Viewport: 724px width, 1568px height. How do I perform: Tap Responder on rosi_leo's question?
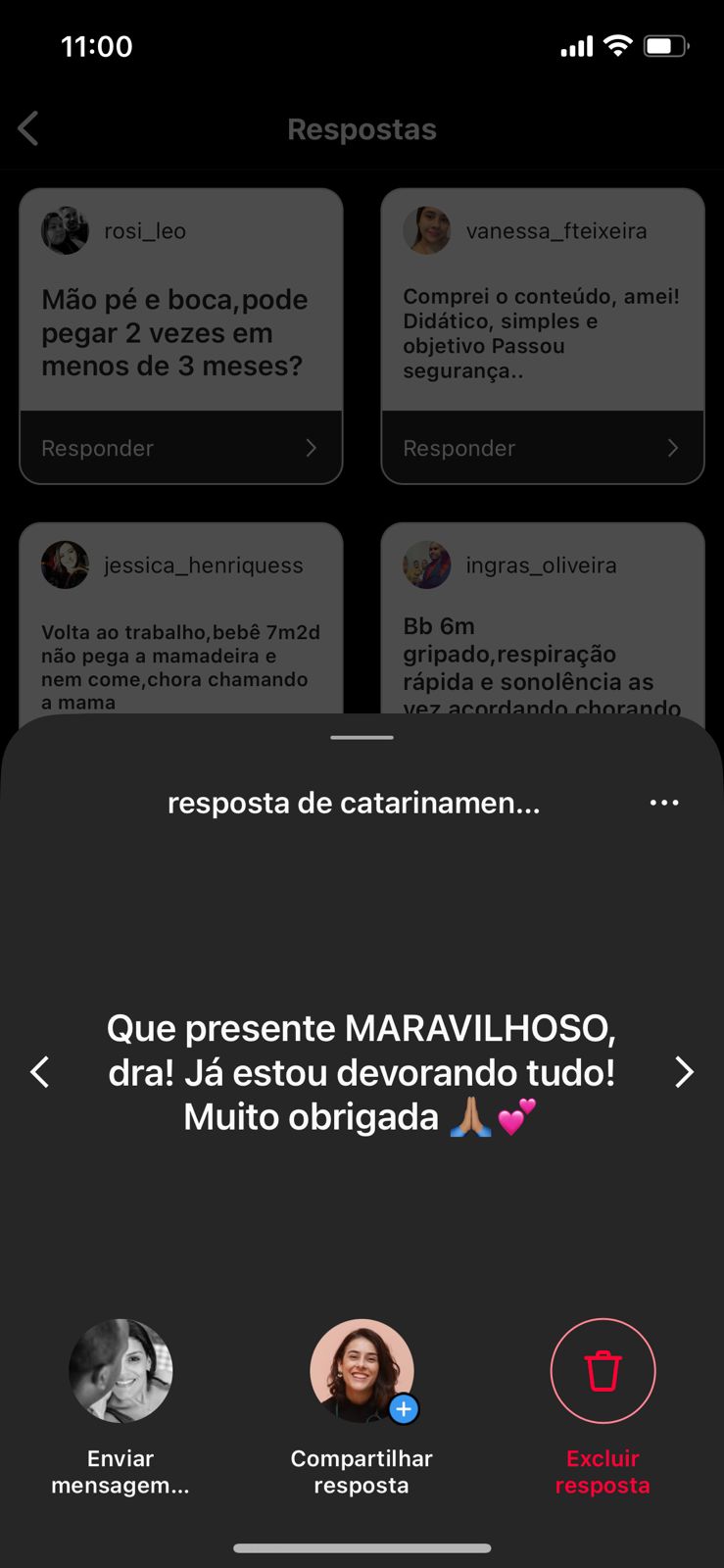180,448
